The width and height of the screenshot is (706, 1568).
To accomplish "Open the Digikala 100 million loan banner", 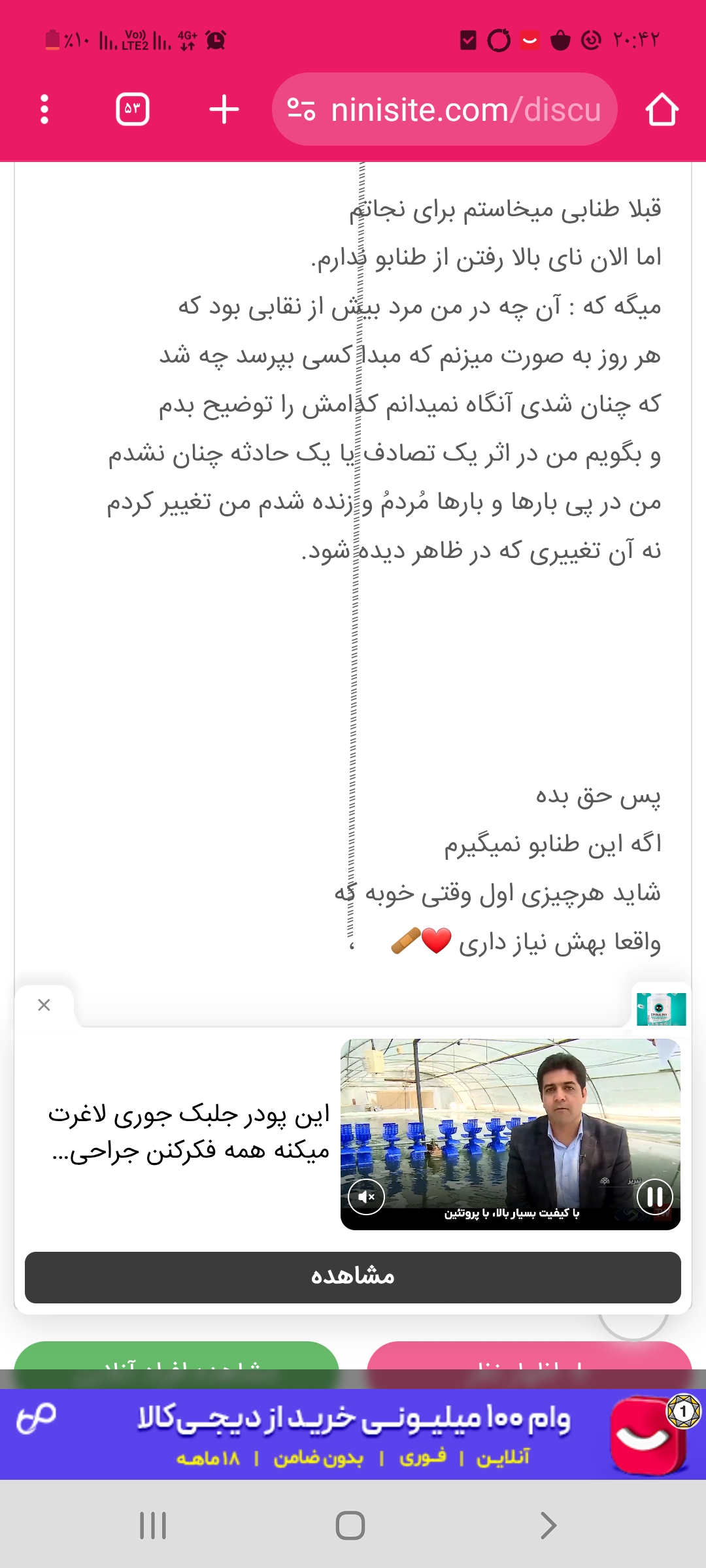I will click(x=353, y=1435).
